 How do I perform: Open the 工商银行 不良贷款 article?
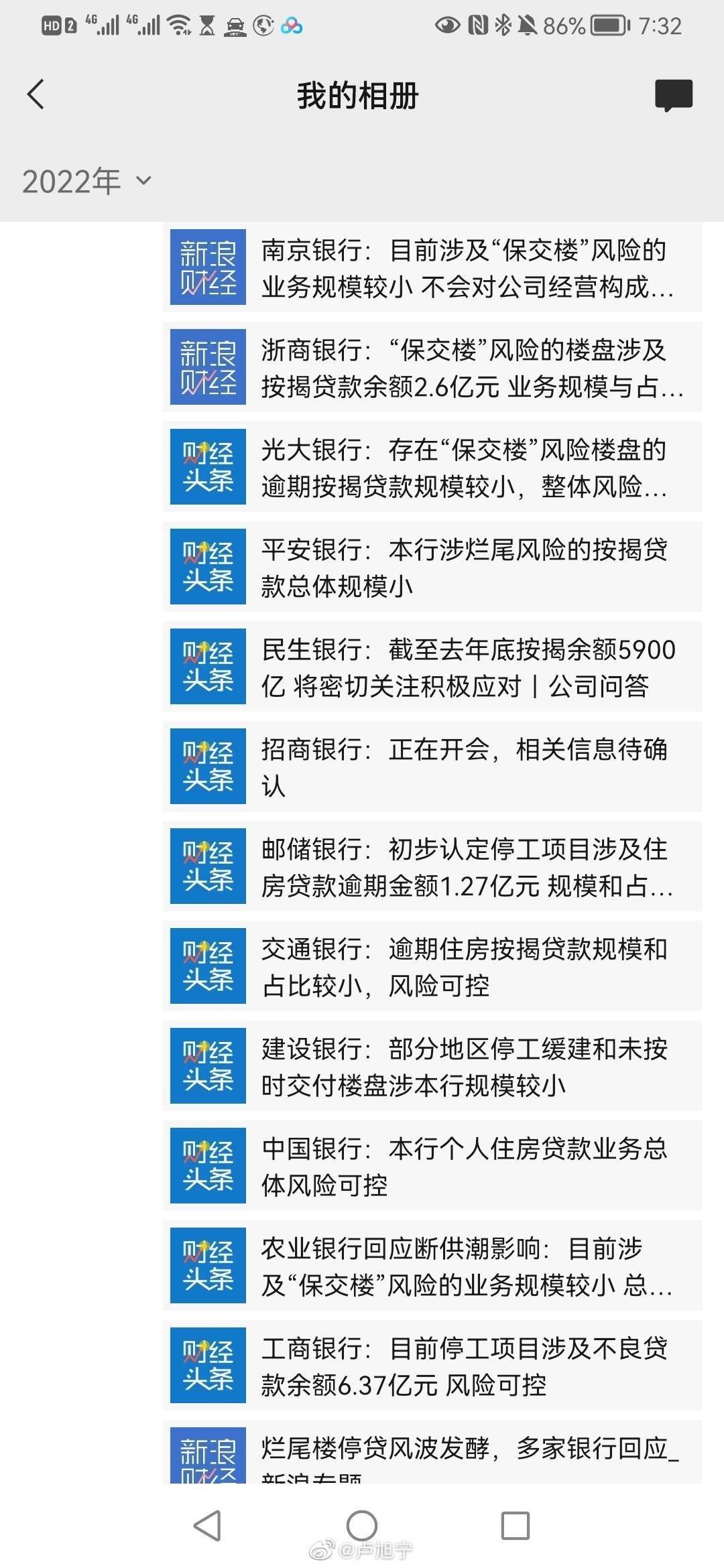pyautogui.click(x=432, y=1366)
